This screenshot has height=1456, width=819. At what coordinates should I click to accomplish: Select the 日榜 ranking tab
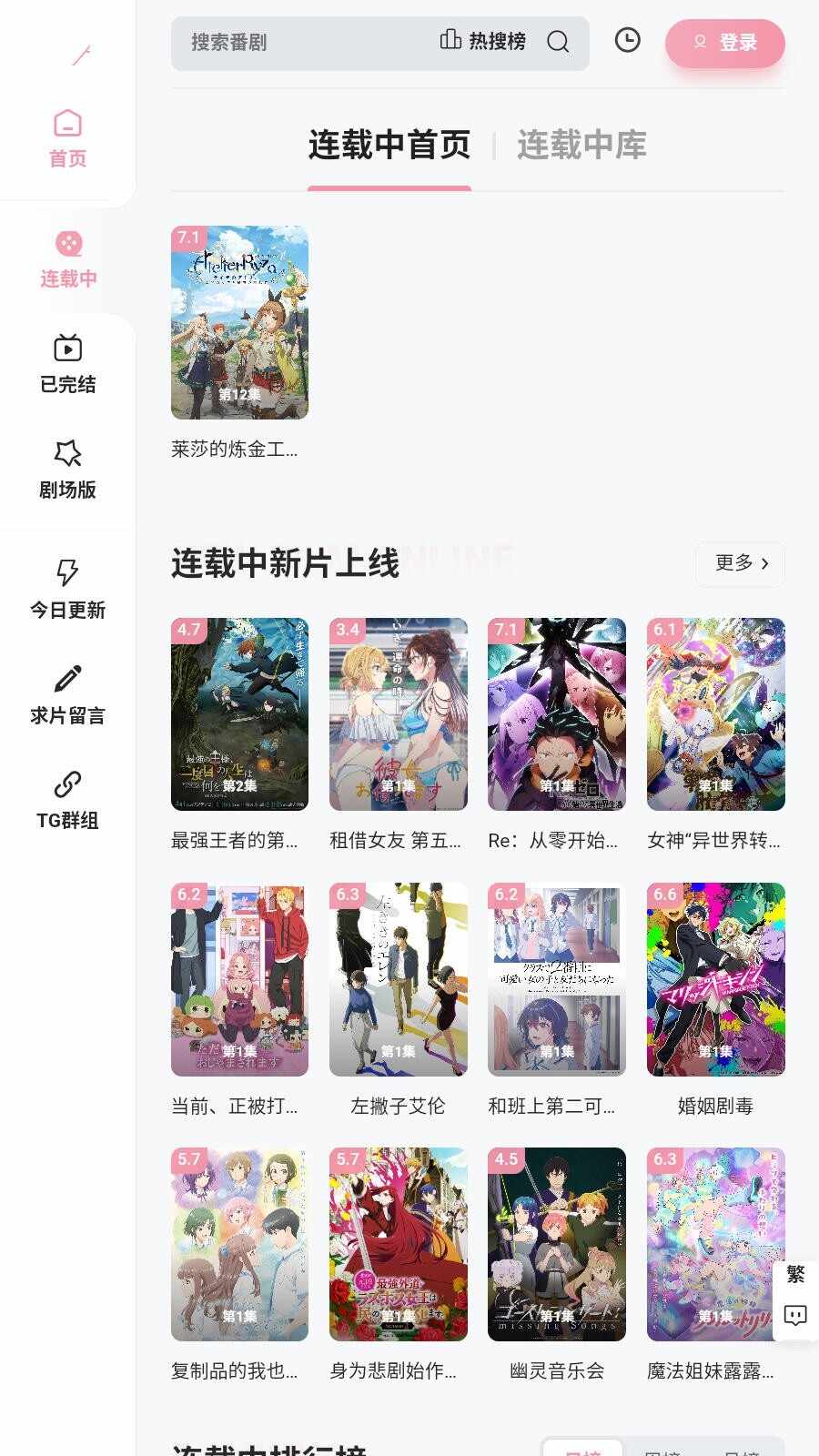point(583,1449)
